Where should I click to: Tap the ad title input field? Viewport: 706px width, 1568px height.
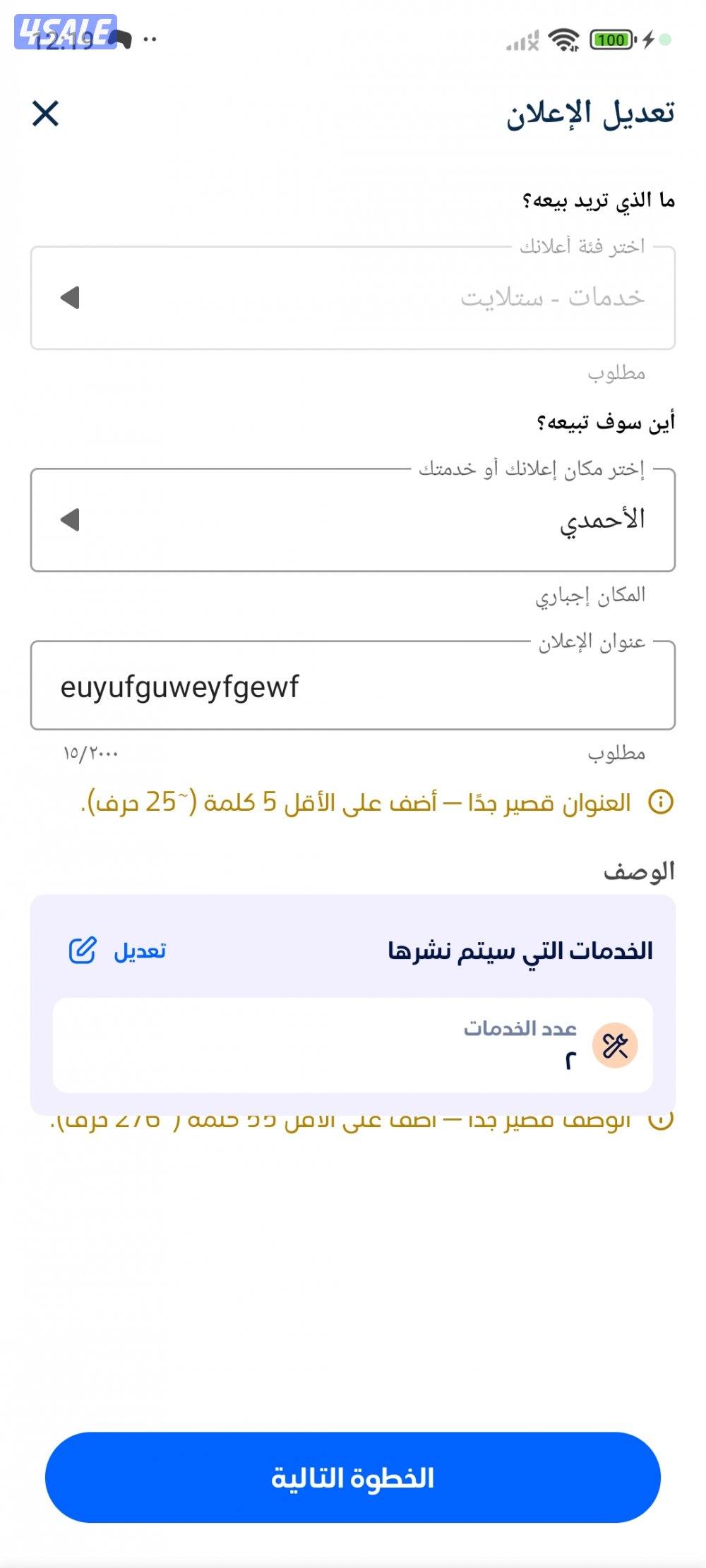(x=353, y=686)
